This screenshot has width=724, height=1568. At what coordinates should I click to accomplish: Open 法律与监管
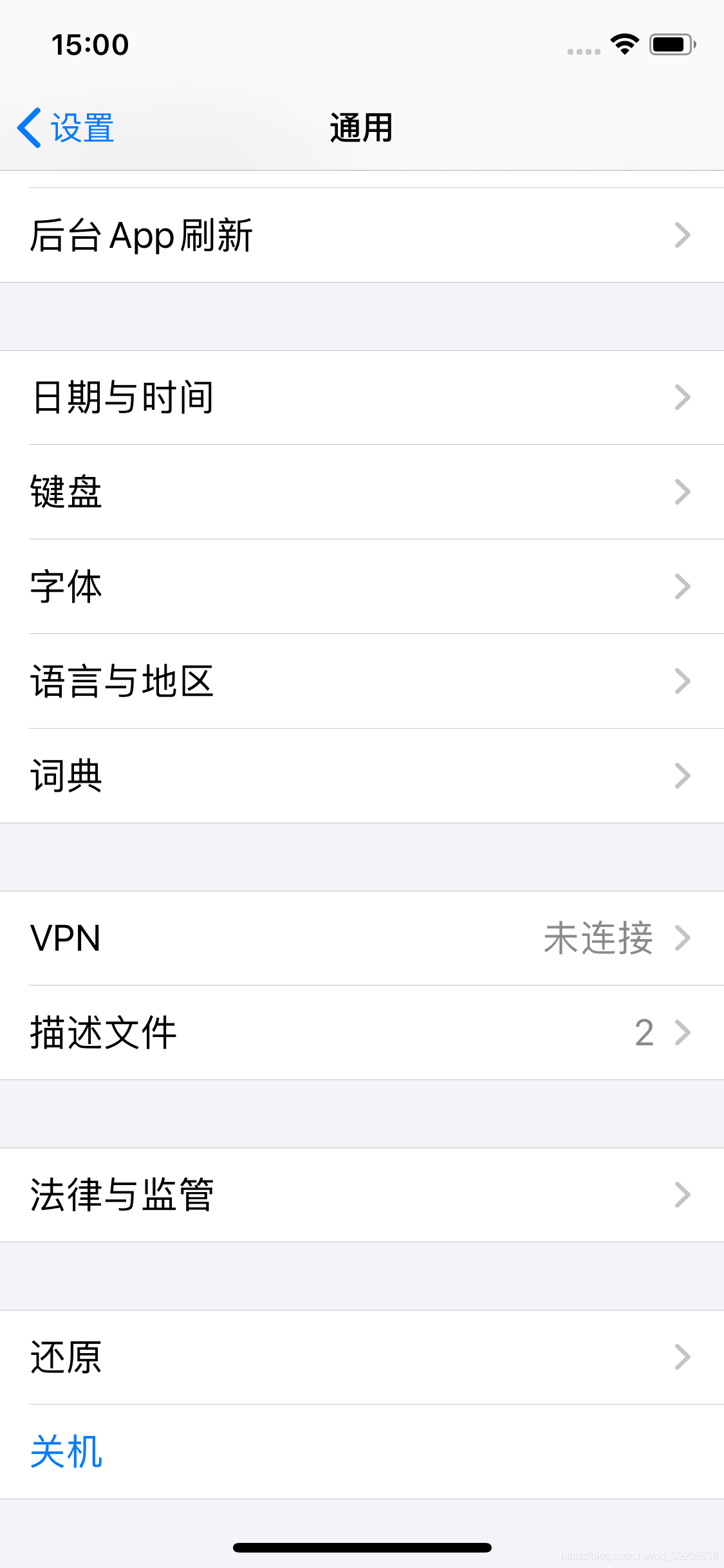(x=362, y=1195)
